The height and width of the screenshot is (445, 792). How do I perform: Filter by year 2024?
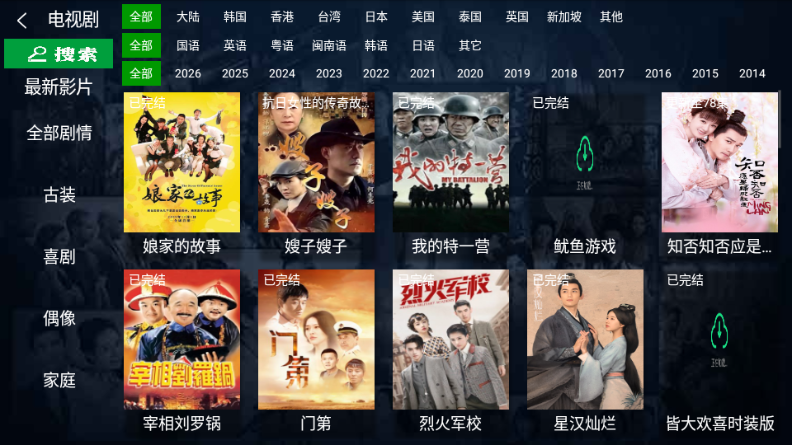click(x=282, y=73)
